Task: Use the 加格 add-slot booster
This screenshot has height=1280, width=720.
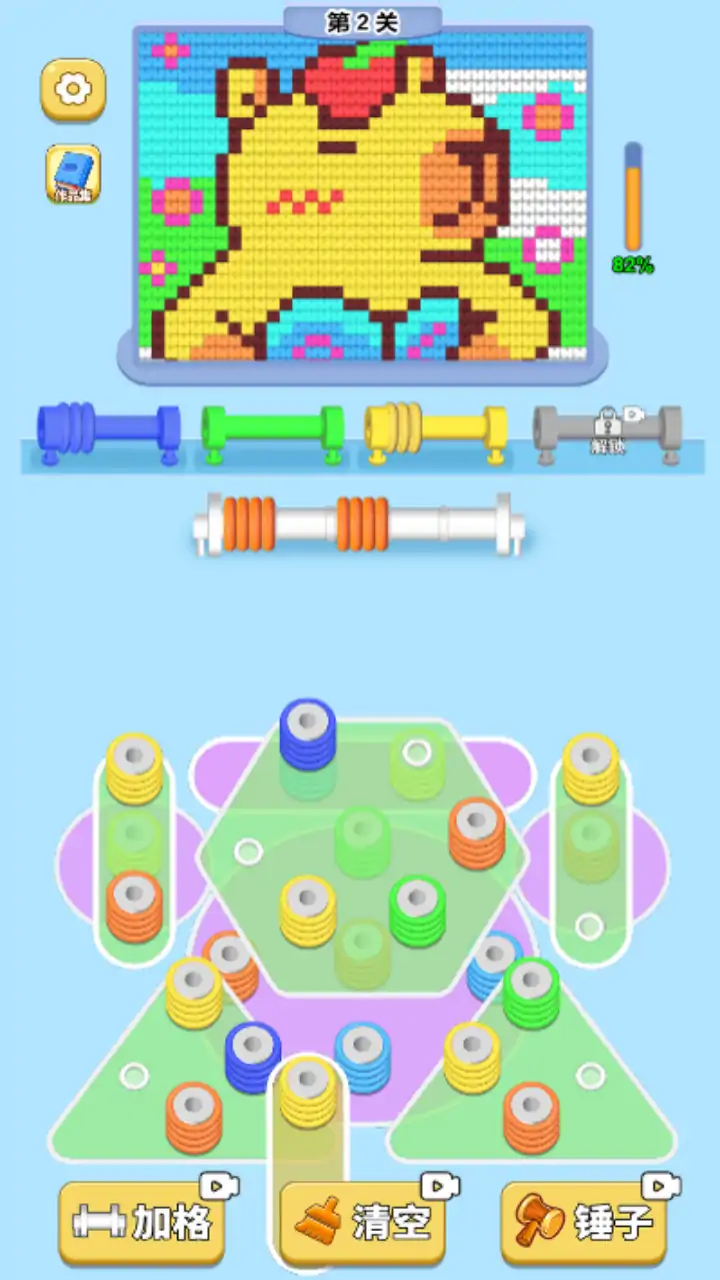Action: (140, 1221)
